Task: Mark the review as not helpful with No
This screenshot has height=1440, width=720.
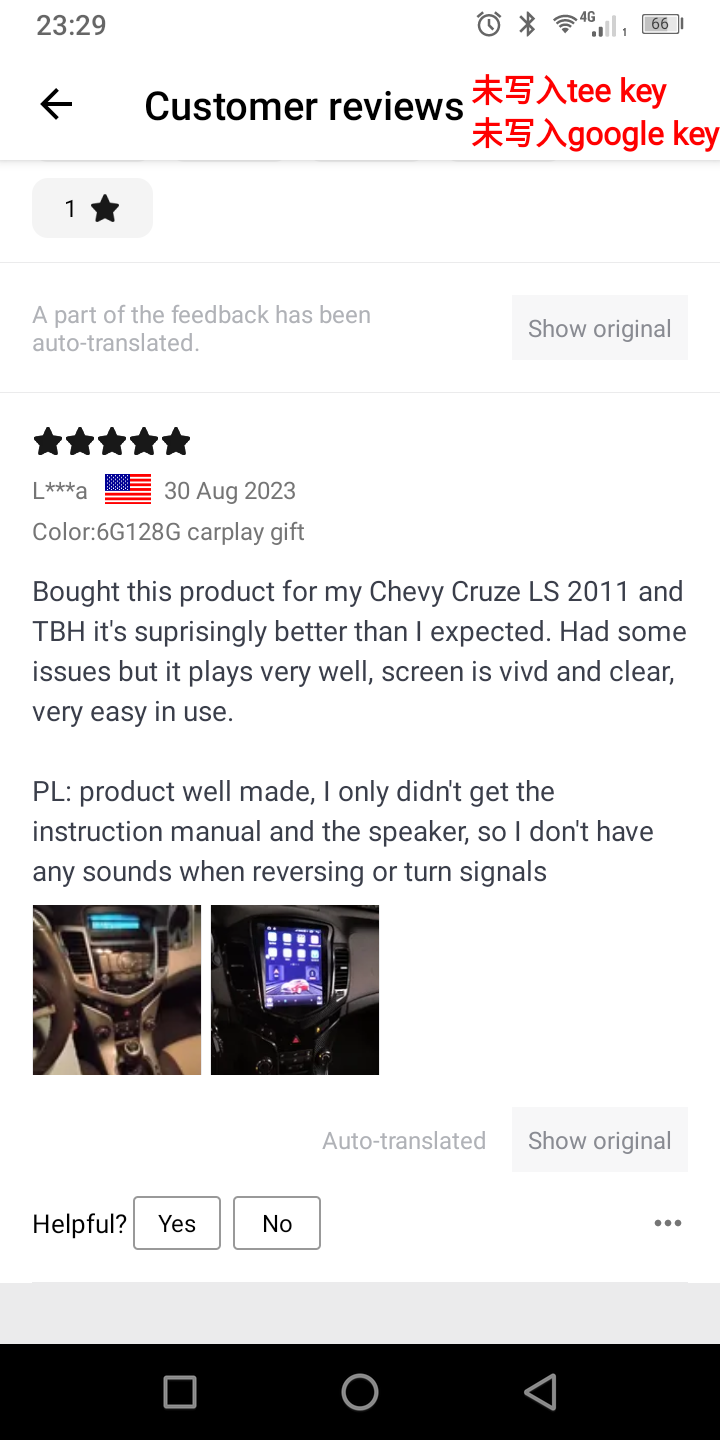Action: [x=277, y=1223]
